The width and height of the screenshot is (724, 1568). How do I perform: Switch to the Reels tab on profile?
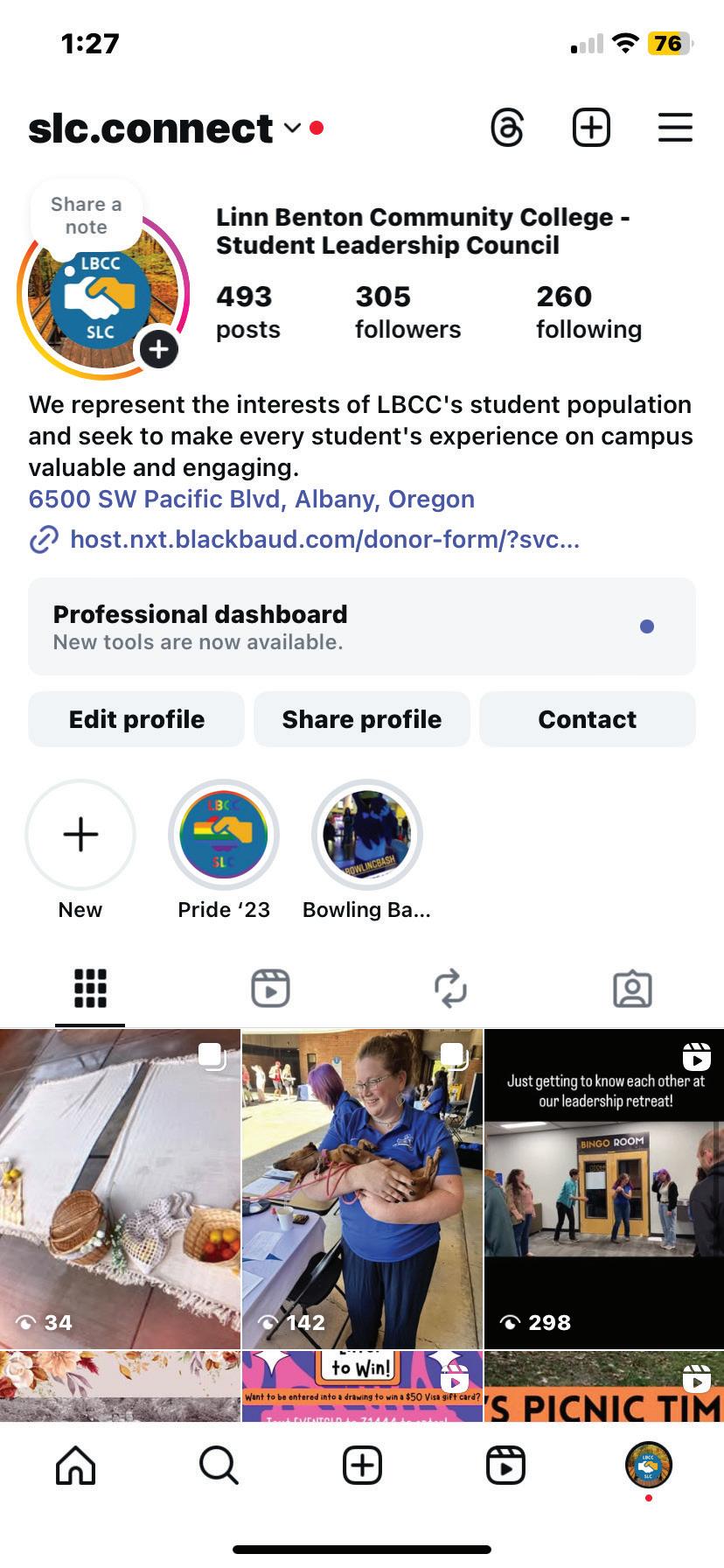[271, 989]
